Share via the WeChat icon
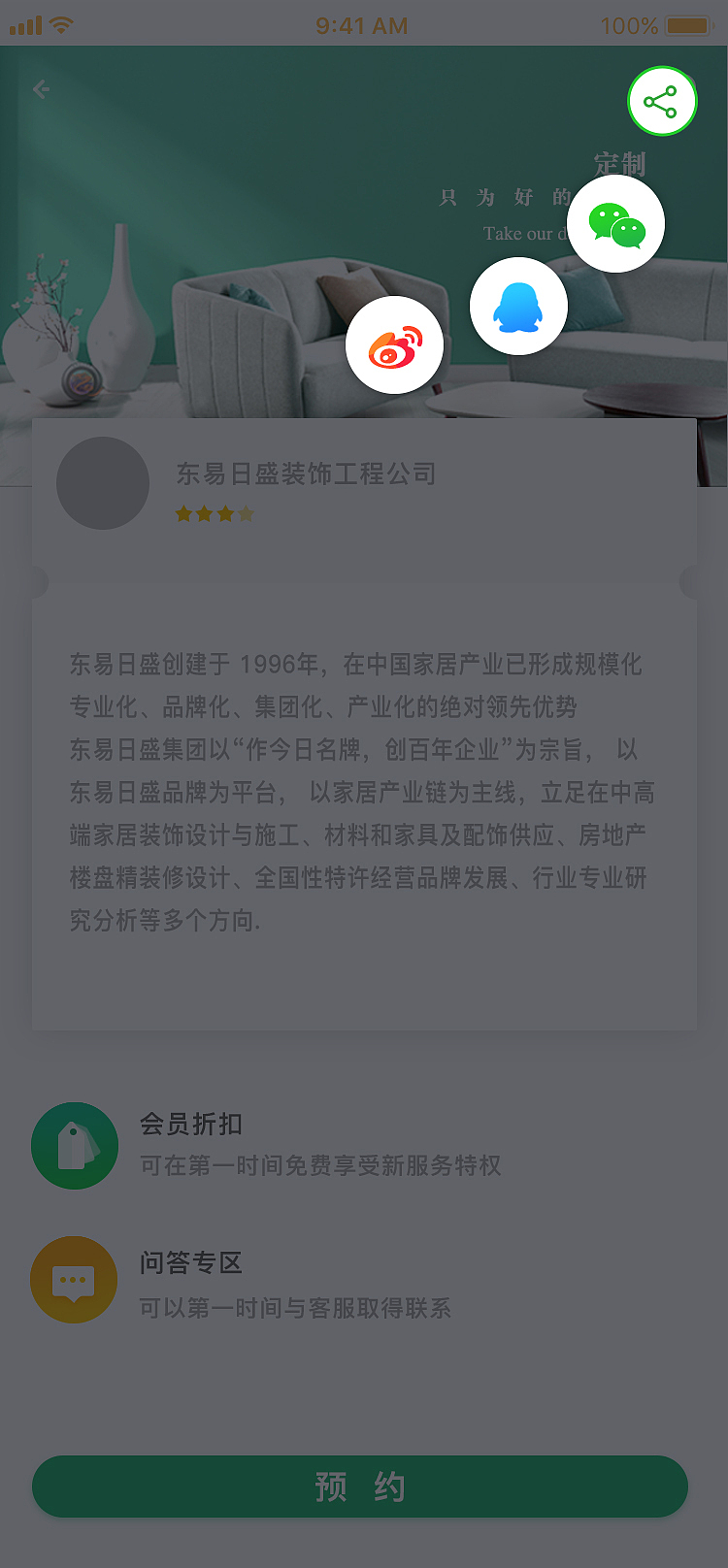Image resolution: width=728 pixels, height=1568 pixels. 616,223
